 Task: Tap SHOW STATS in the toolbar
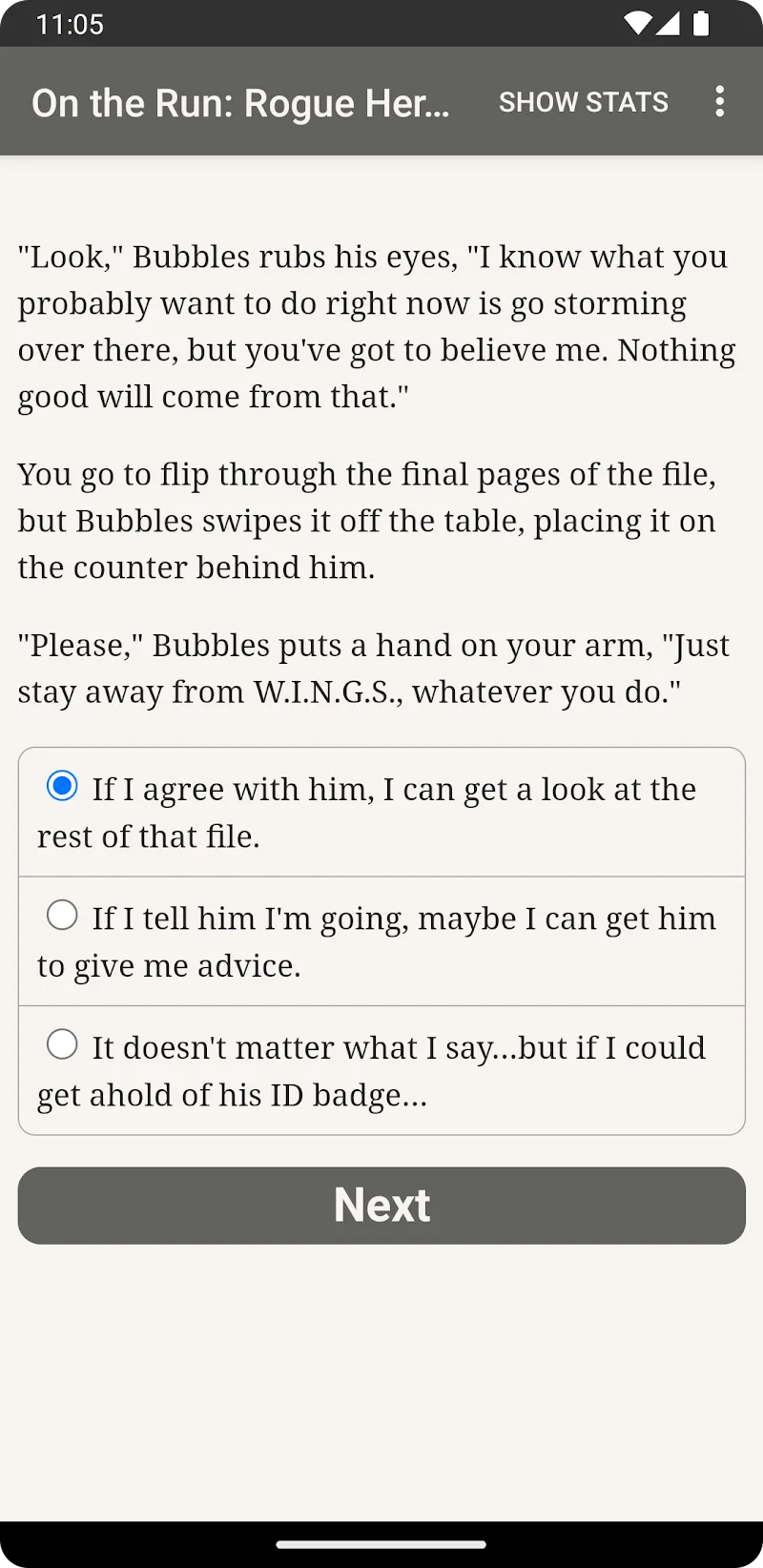[x=583, y=102]
